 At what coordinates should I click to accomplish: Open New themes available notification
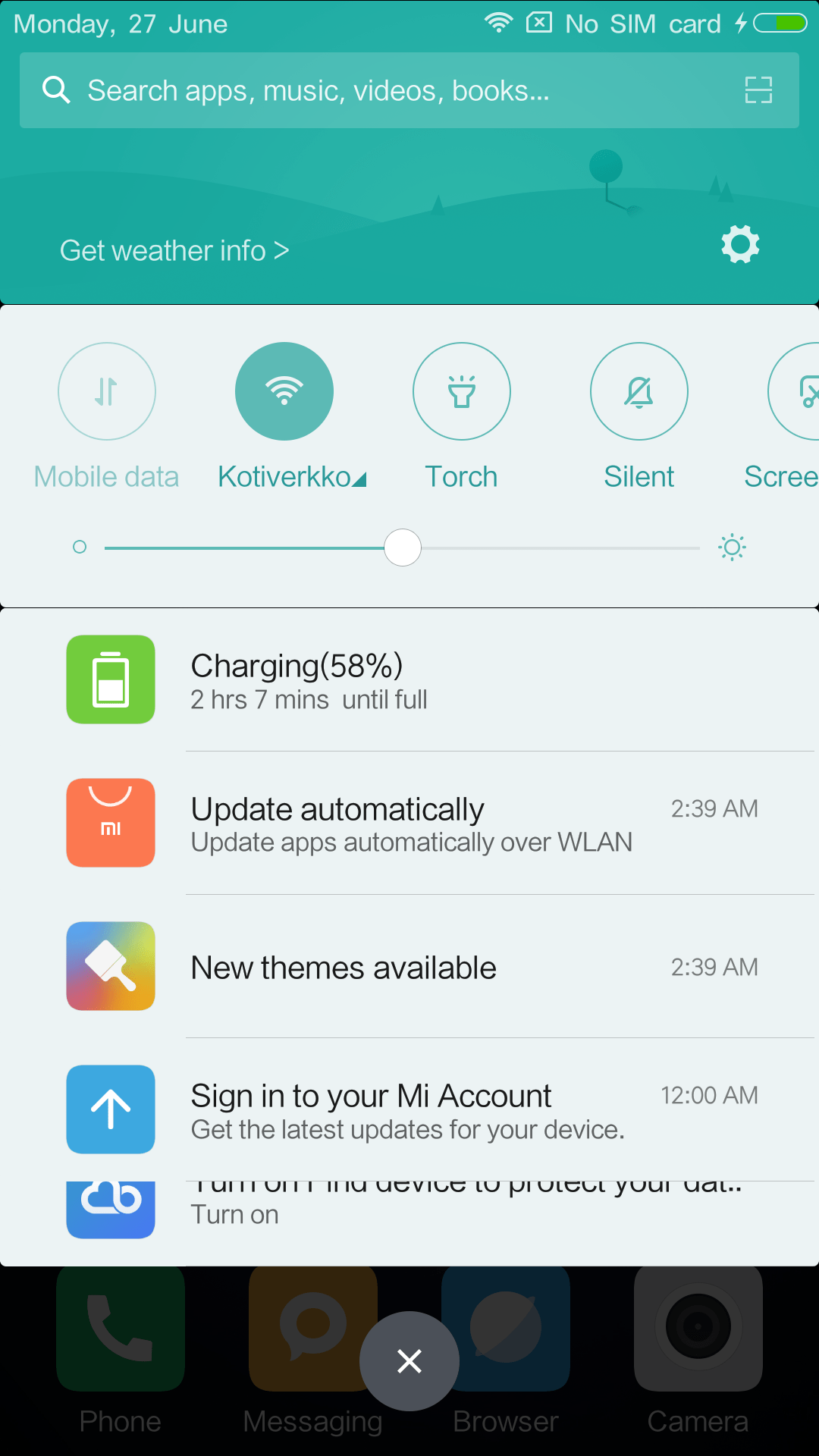pyautogui.click(x=409, y=967)
